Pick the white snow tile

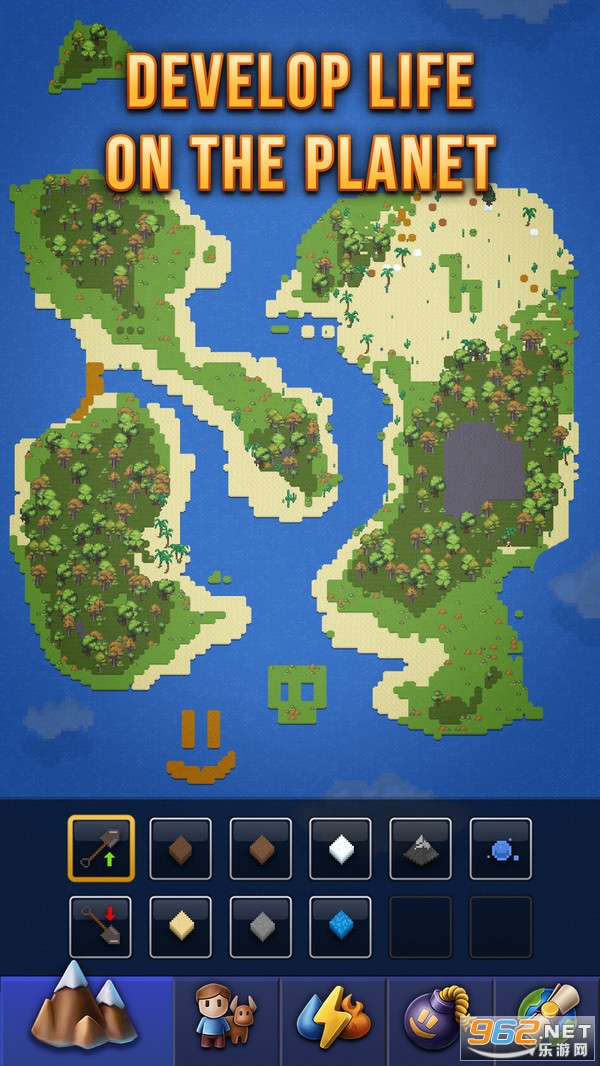point(340,848)
